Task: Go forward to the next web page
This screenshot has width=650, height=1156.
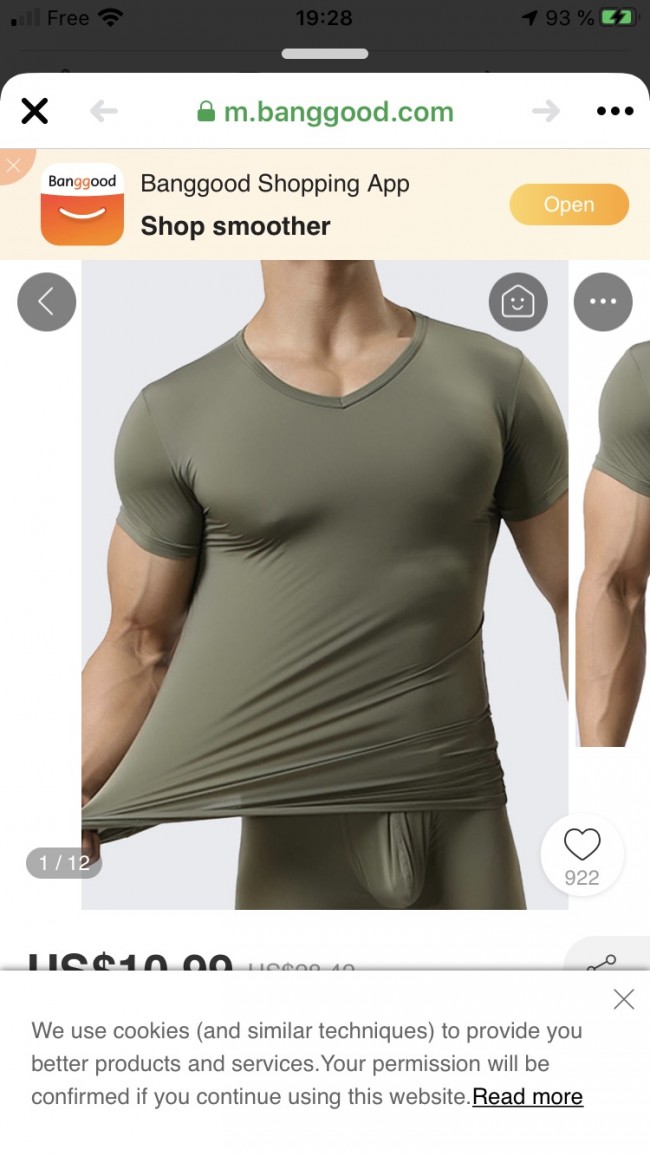Action: 546,111
